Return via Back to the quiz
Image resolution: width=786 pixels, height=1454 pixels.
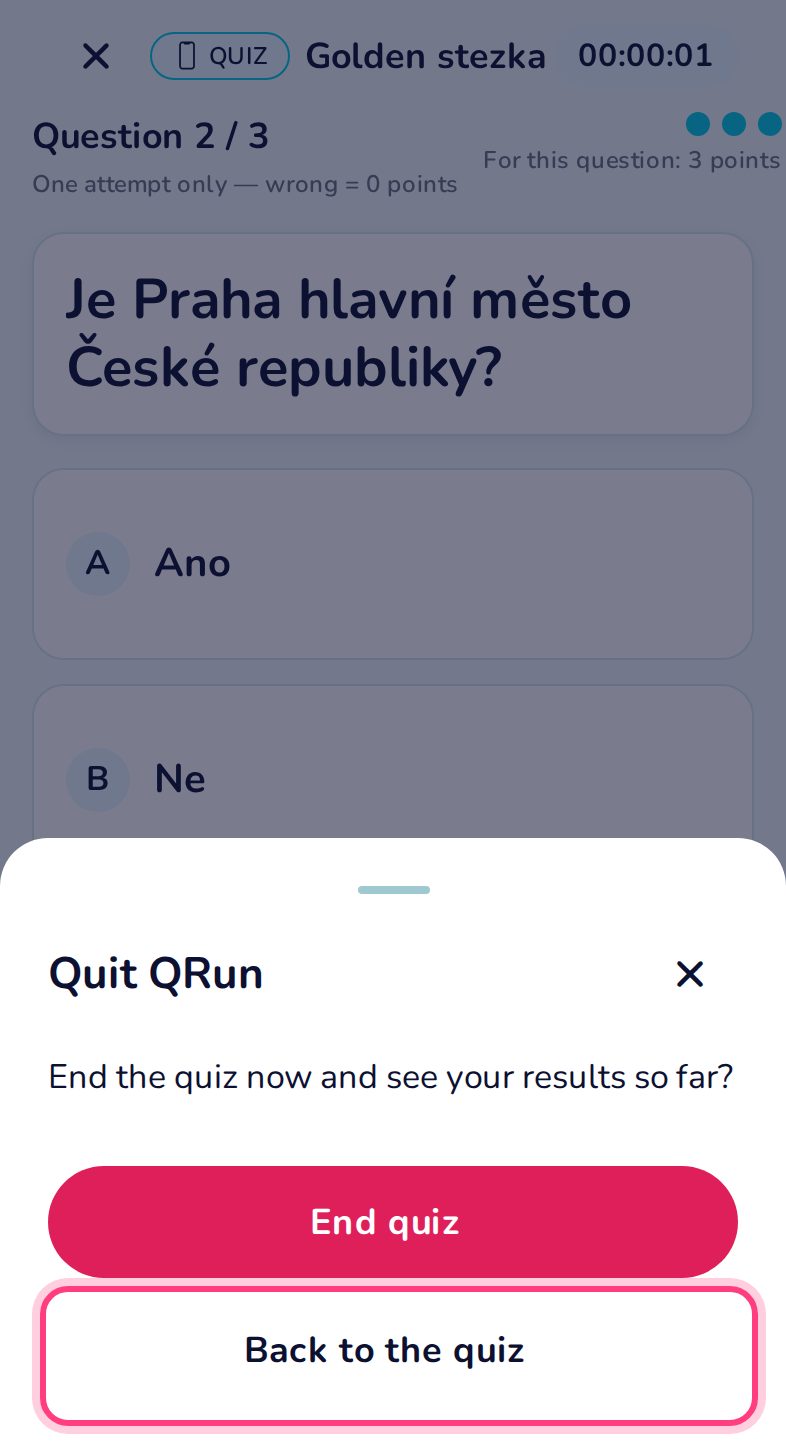coord(397,1354)
